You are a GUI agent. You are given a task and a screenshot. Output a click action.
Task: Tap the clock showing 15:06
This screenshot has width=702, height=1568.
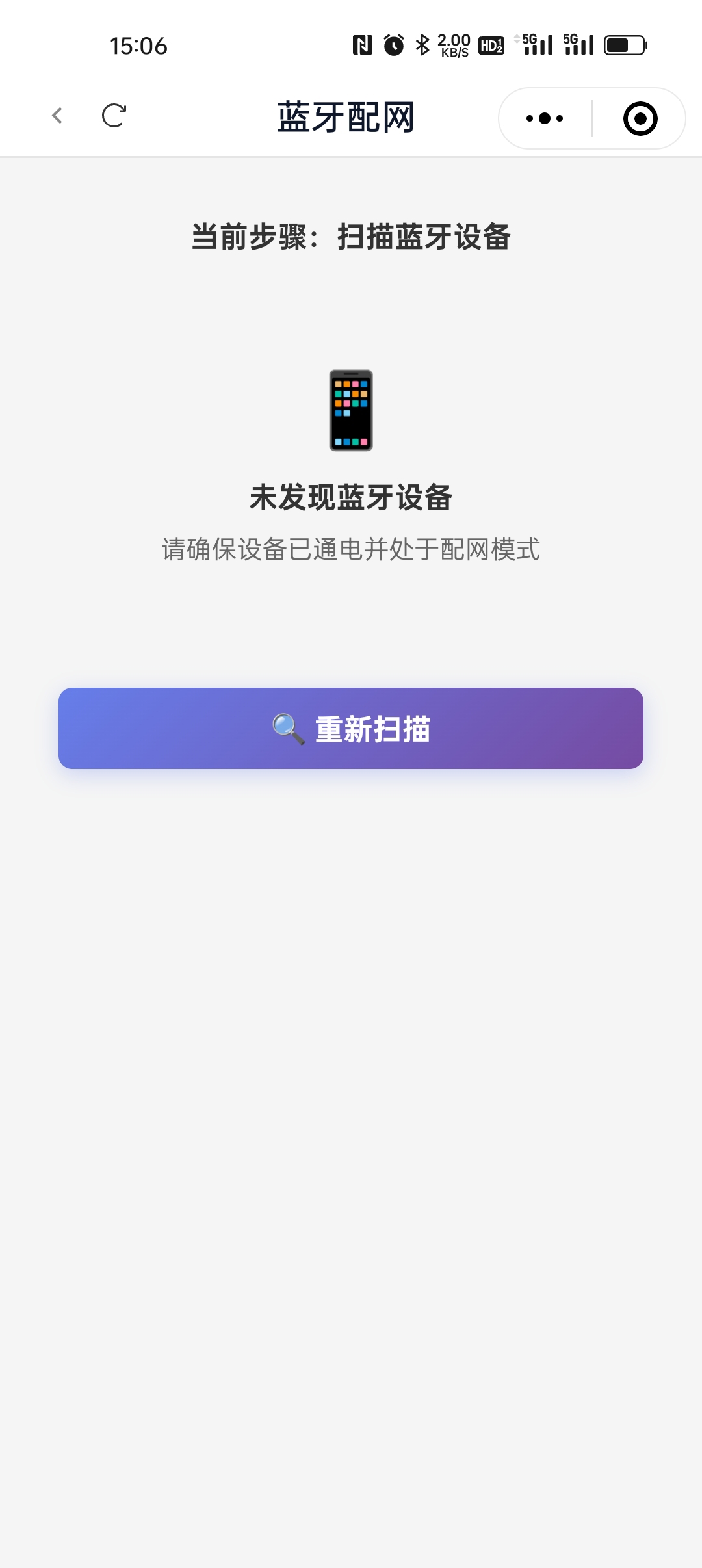click(138, 44)
